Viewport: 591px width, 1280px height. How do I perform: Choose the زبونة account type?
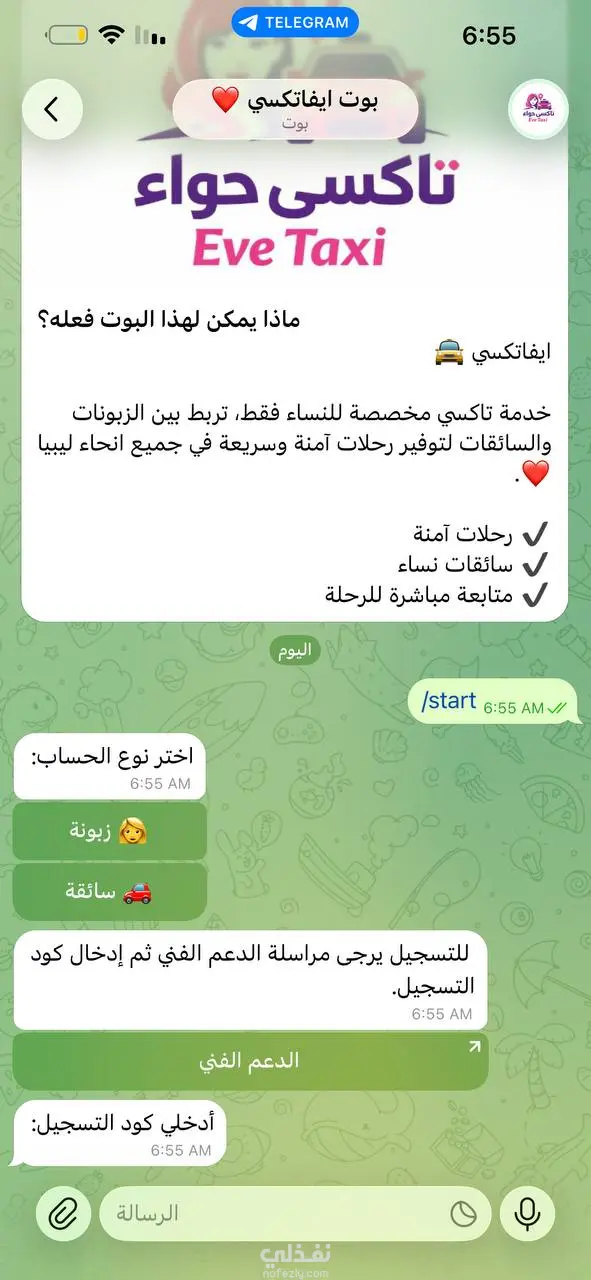pyautogui.click(x=110, y=832)
